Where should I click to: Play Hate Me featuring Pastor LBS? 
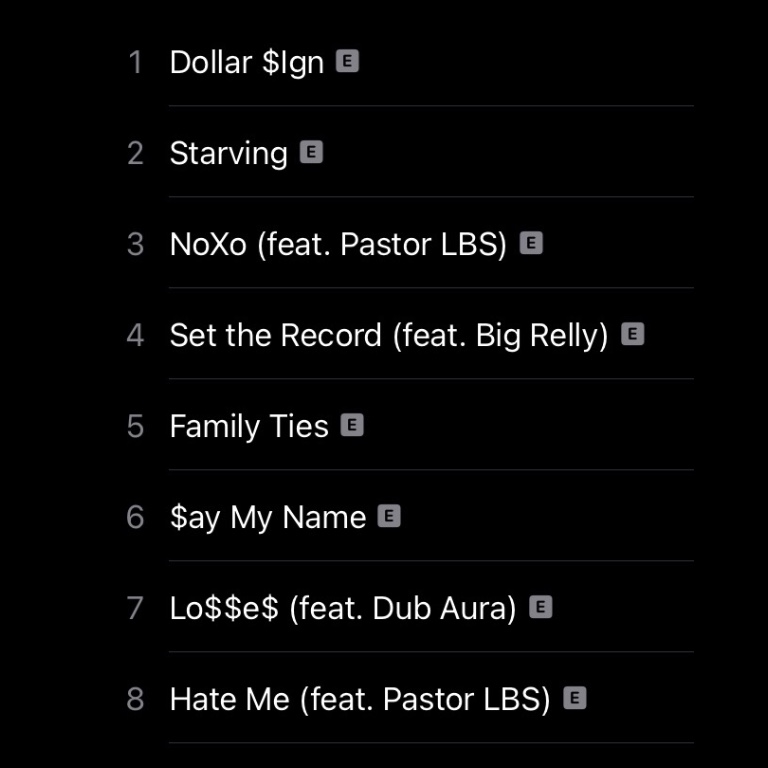tap(360, 699)
